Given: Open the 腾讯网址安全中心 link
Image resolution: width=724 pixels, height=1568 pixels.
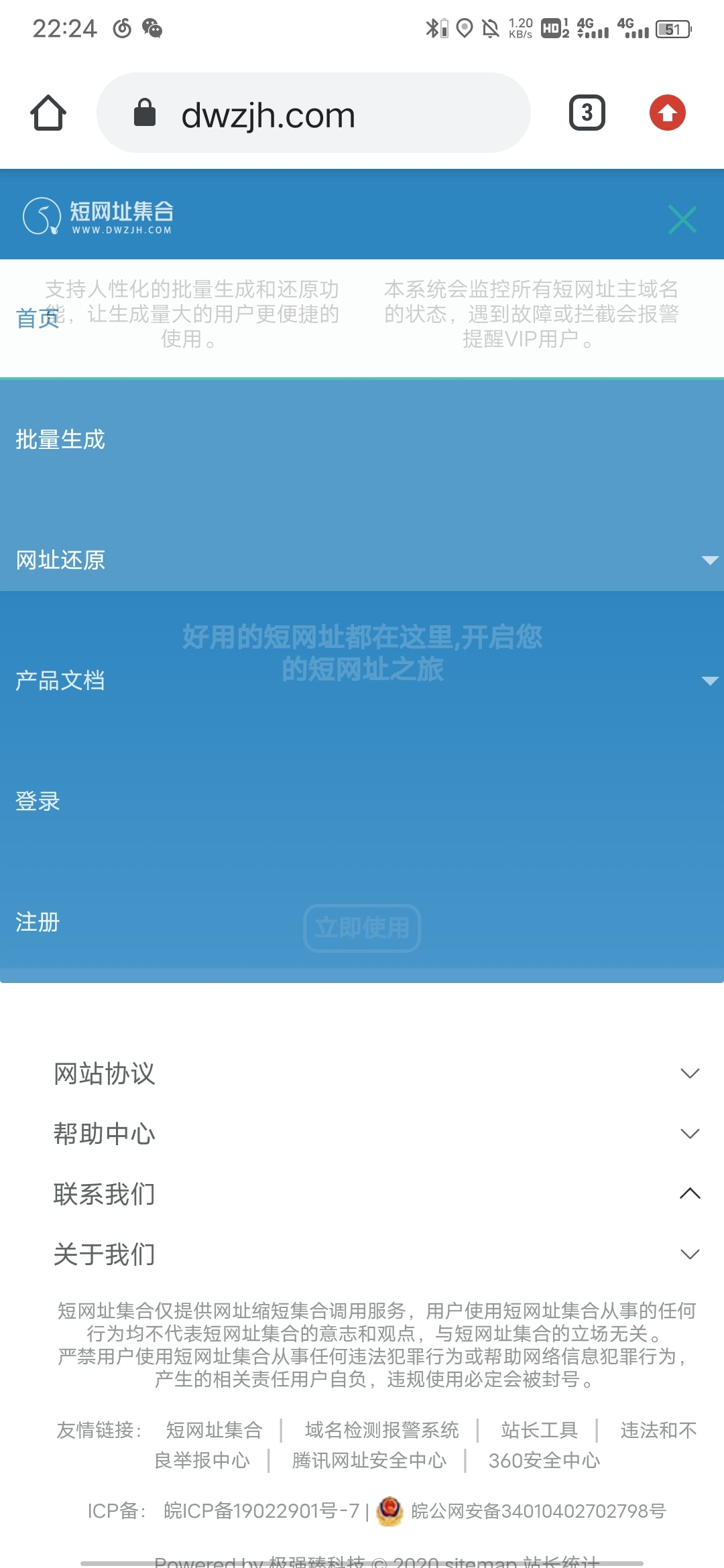Looking at the screenshot, I should click(369, 1460).
